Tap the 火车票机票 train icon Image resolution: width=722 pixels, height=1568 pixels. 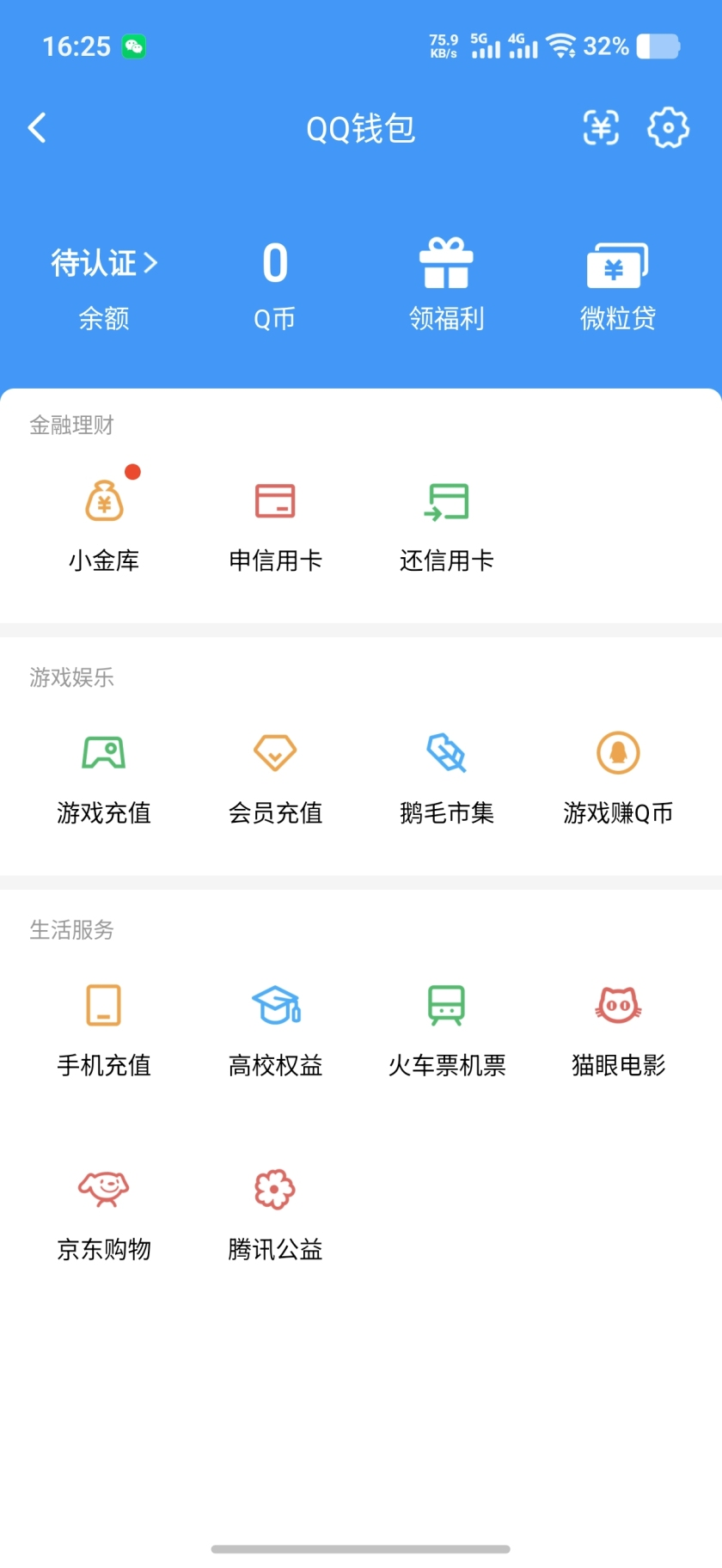click(446, 1005)
